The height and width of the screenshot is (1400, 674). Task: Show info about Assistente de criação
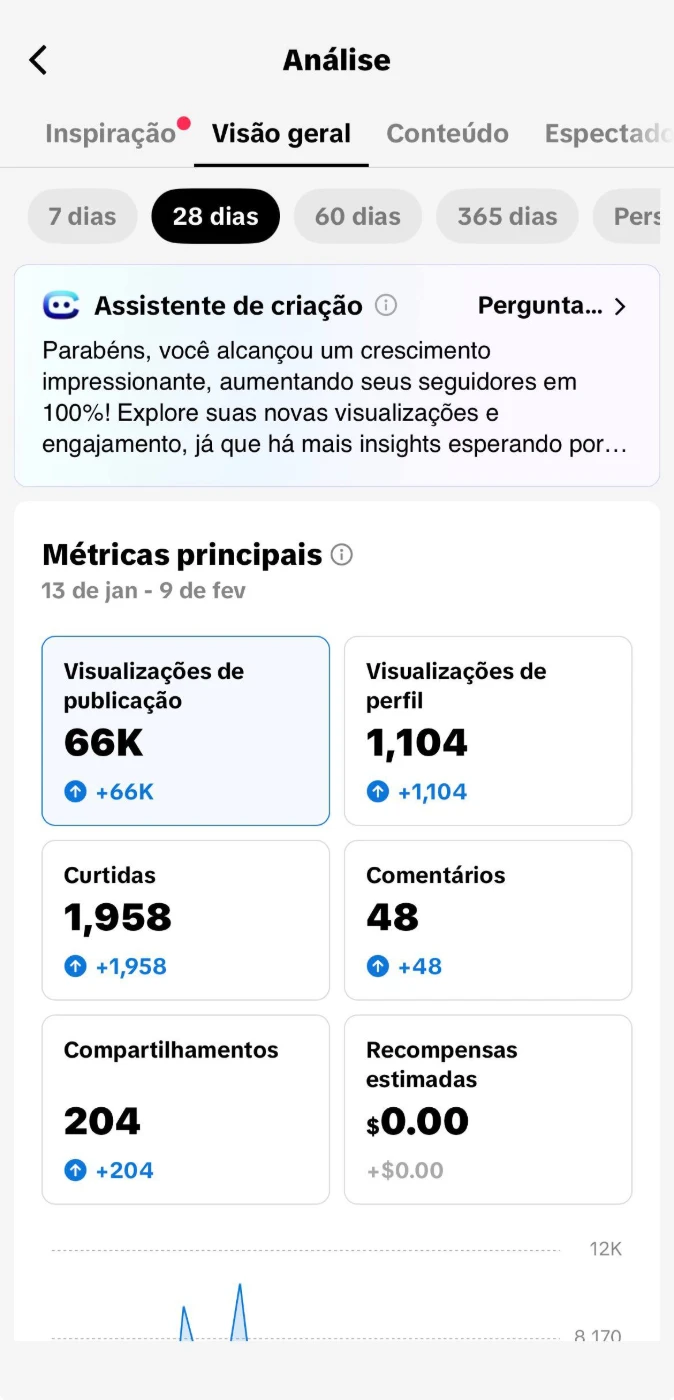[386, 305]
